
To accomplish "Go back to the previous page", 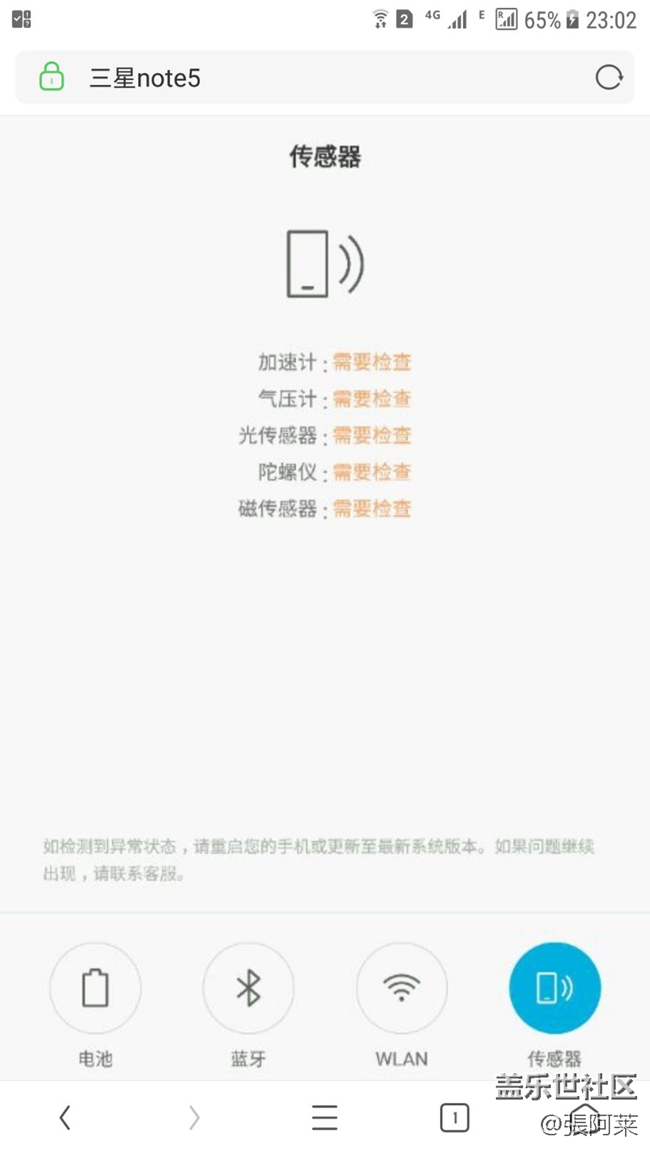I will 65,1117.
